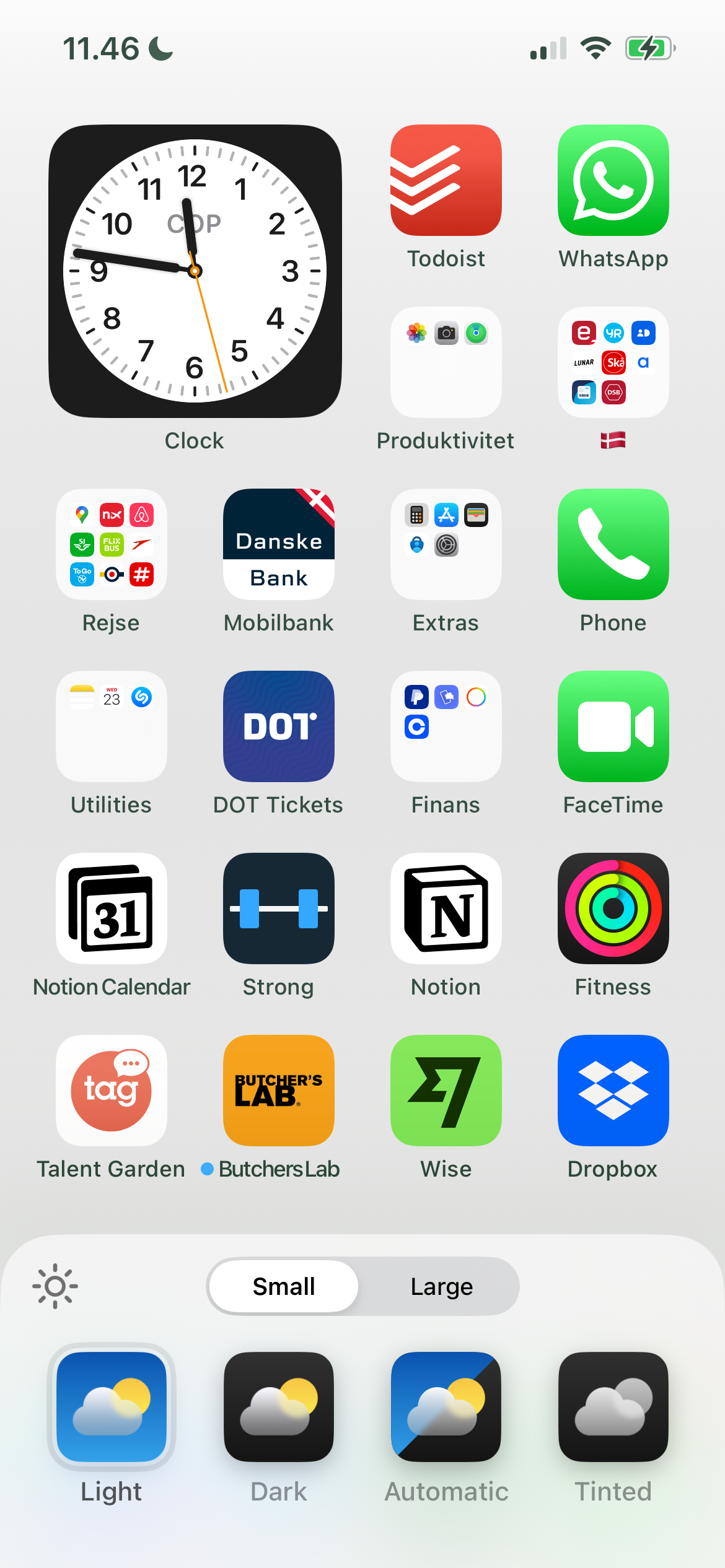
Task: Open the Produktivitet folder
Action: click(446, 362)
